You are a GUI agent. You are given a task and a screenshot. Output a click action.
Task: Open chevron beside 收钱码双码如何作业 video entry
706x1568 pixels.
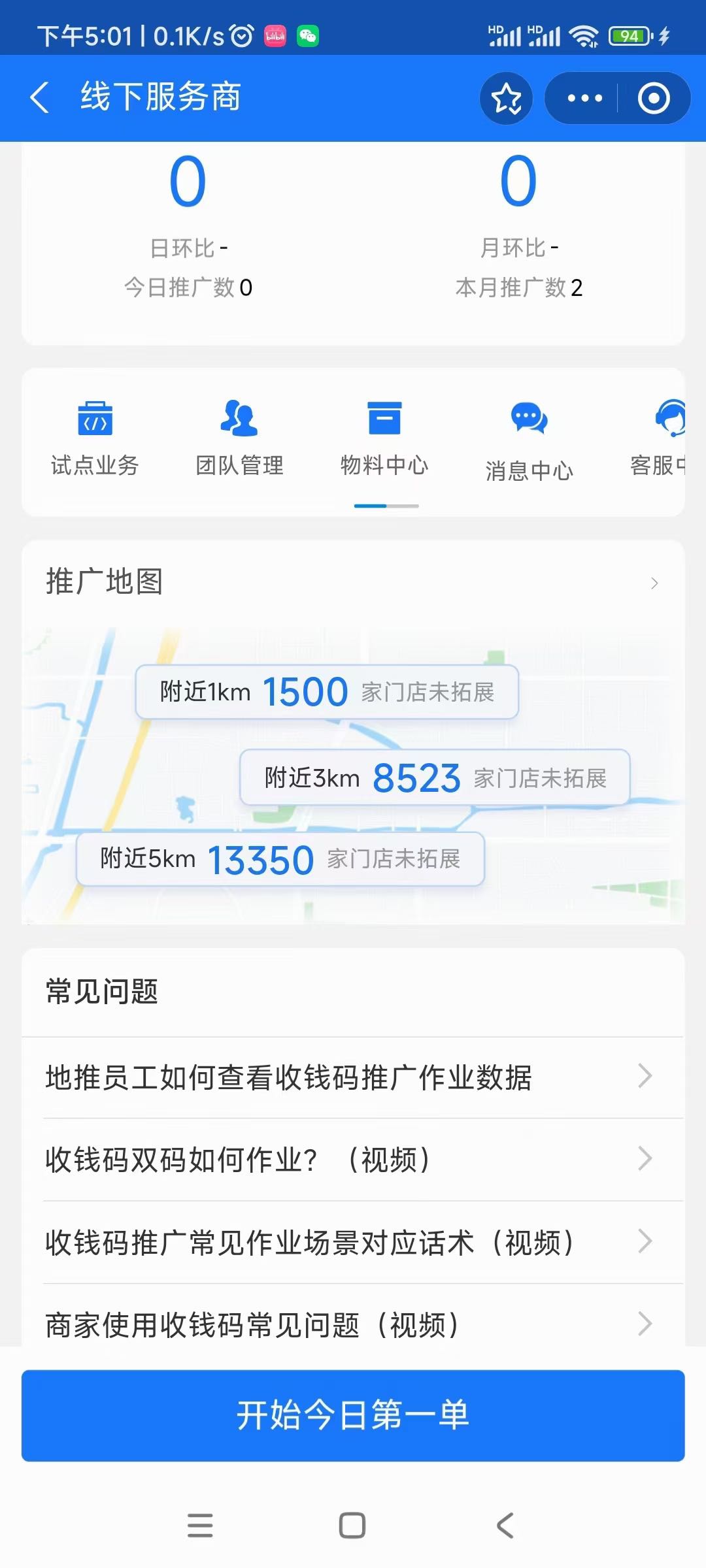pos(646,1158)
